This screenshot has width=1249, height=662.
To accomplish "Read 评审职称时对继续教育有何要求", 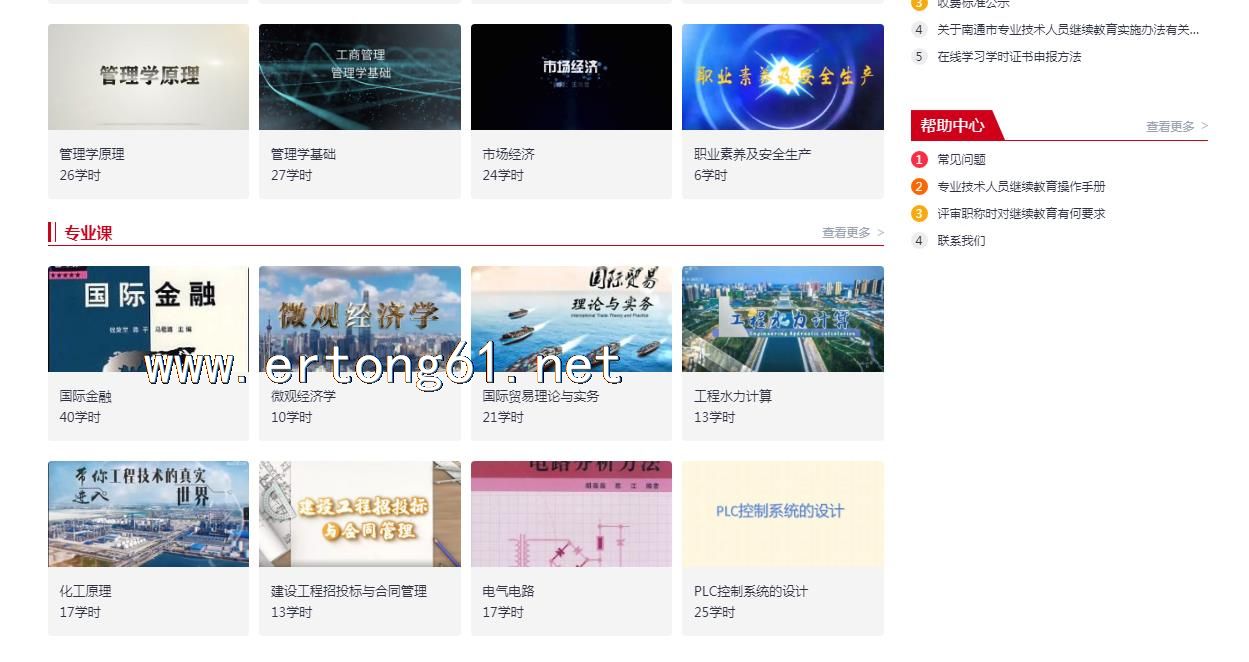I will click(x=1020, y=214).
